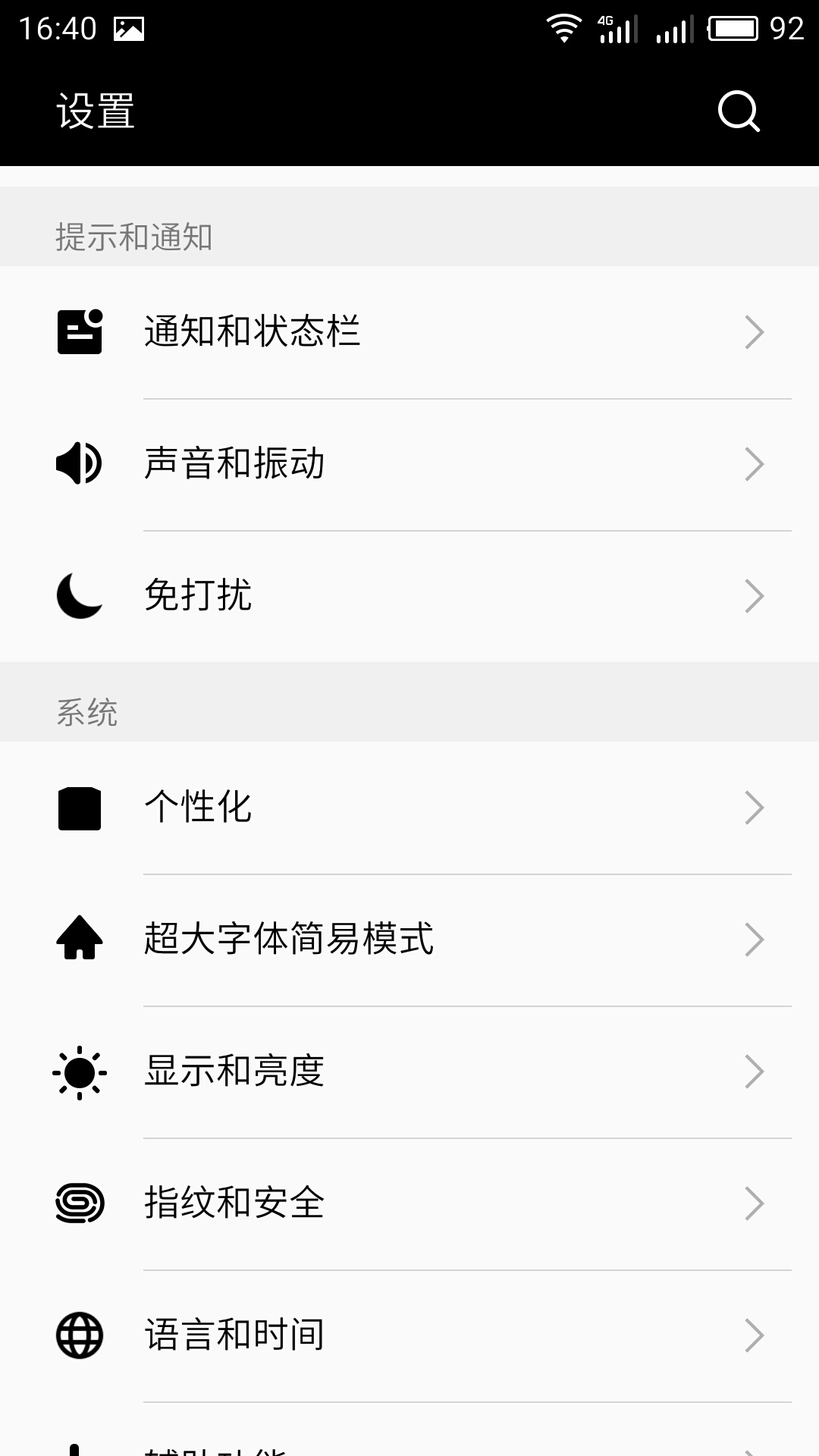Open the settings search icon

click(739, 112)
